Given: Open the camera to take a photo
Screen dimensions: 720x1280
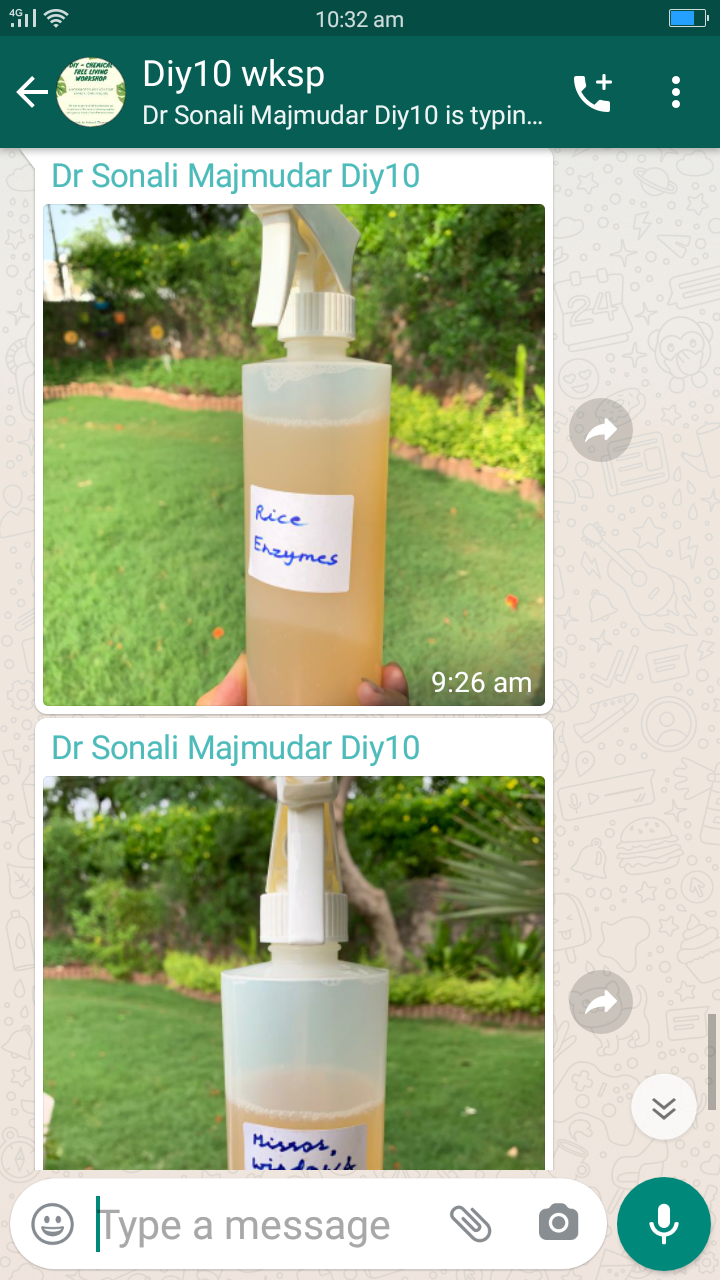Looking at the screenshot, I should click(x=558, y=1223).
